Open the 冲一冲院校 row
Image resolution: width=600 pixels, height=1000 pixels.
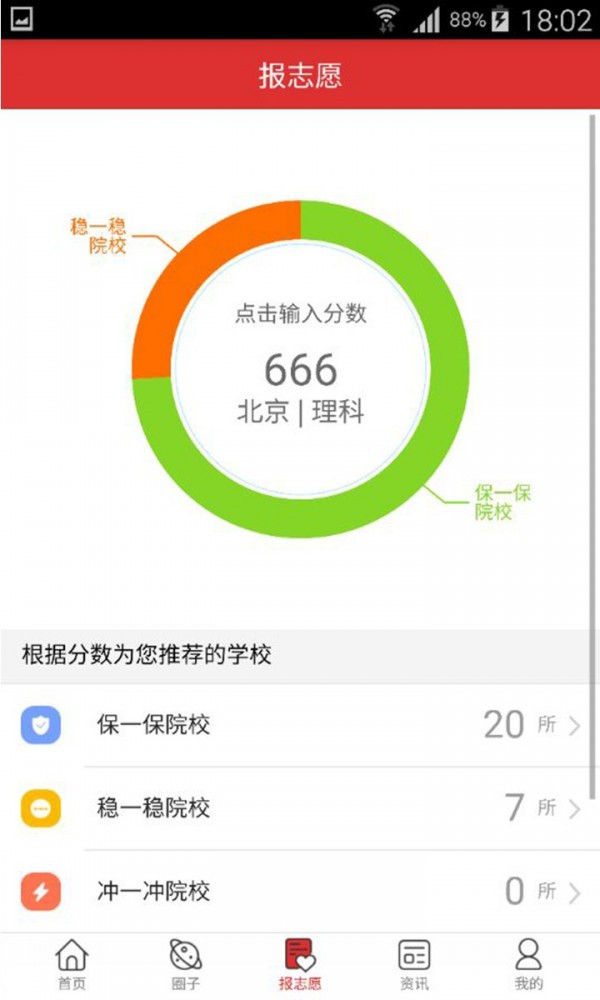pos(300,890)
